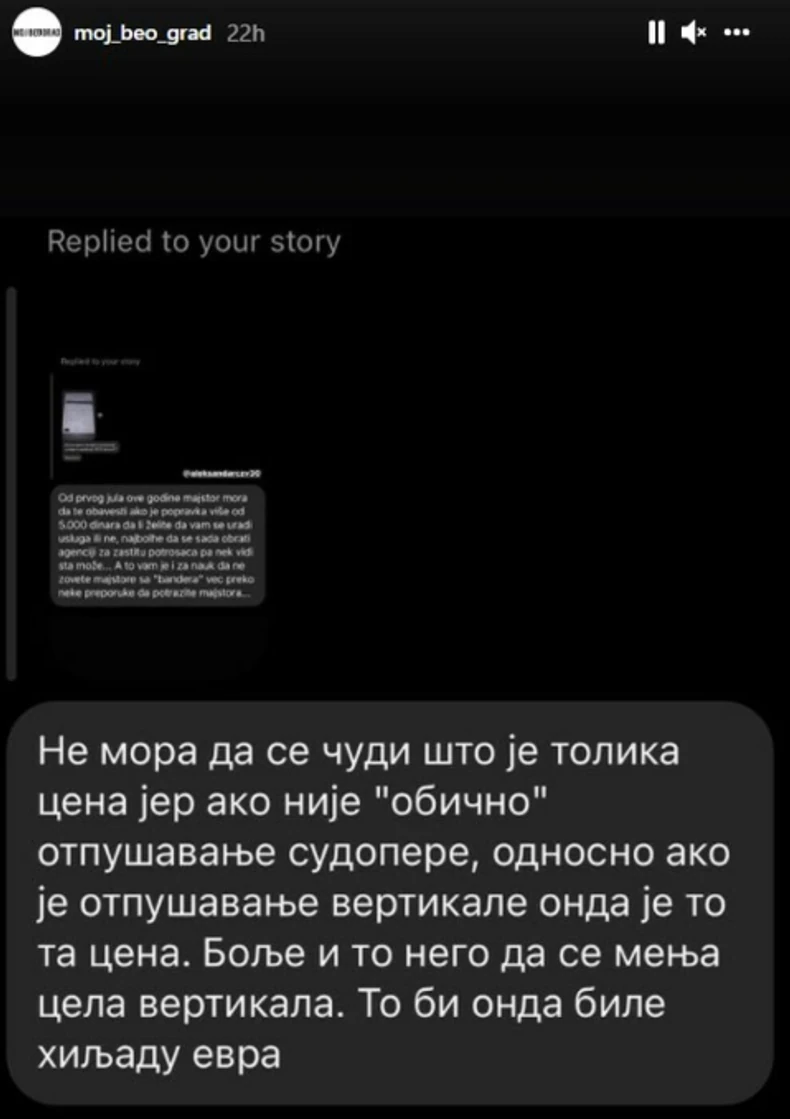Viewport: 790px width, 1119px height.
Task: Open moj_beo_grad profile picture
Action: coord(32,33)
